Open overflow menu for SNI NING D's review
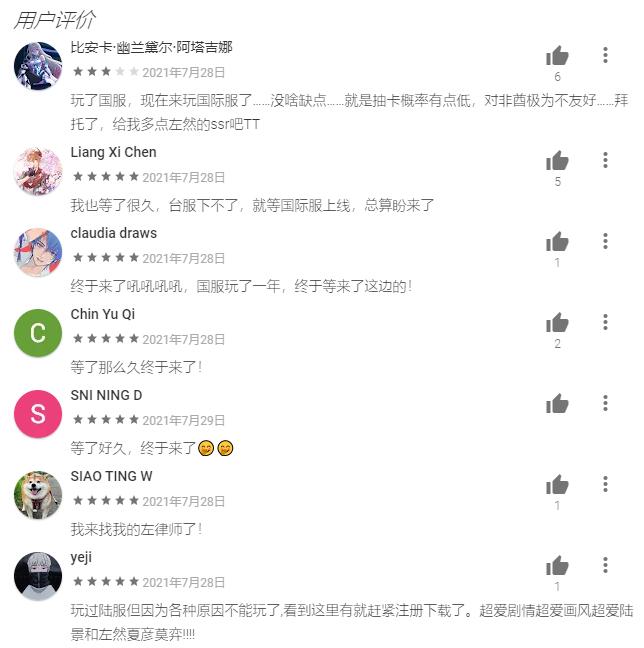This screenshot has height=648, width=644. [605, 403]
